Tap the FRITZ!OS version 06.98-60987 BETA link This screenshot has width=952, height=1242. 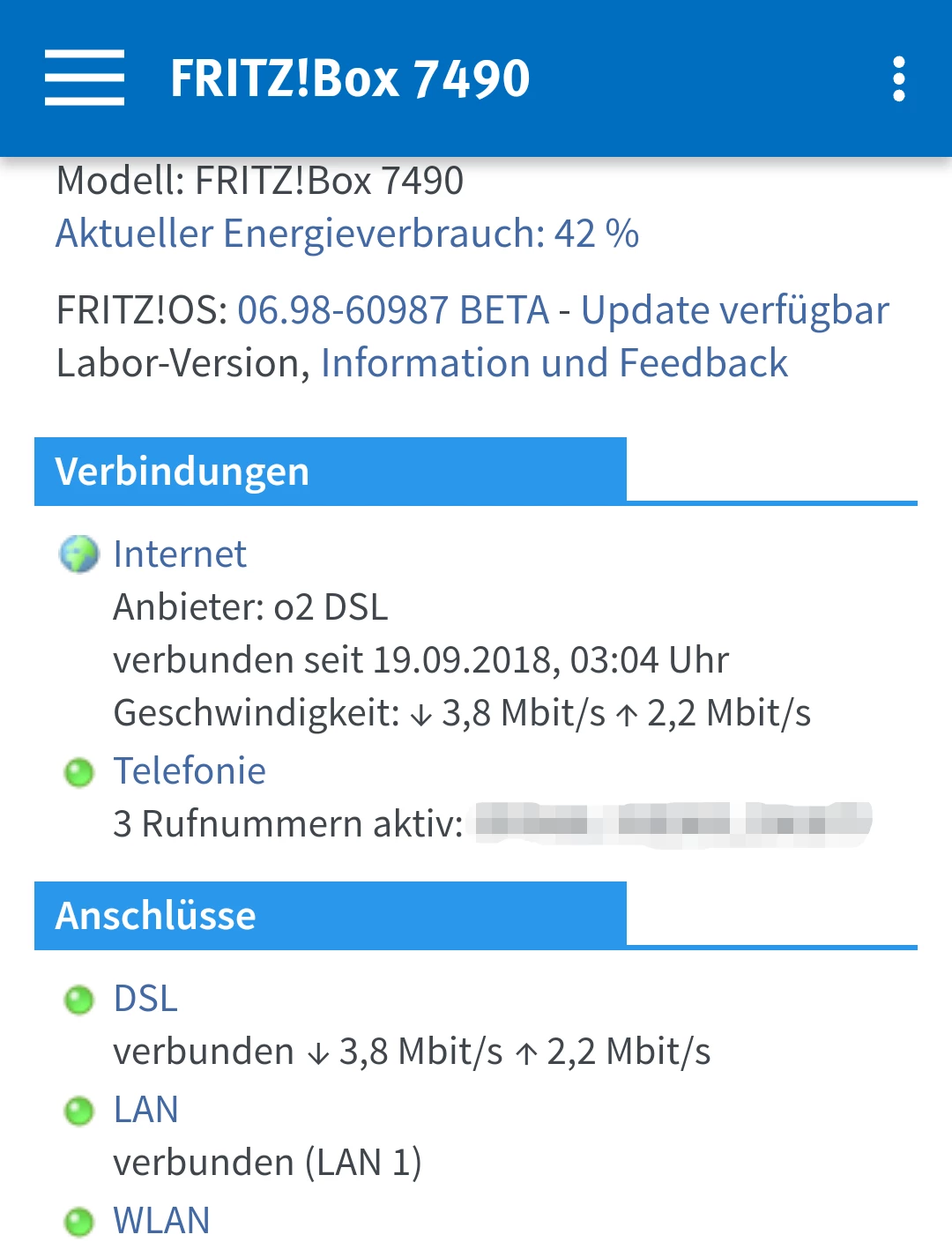click(393, 310)
